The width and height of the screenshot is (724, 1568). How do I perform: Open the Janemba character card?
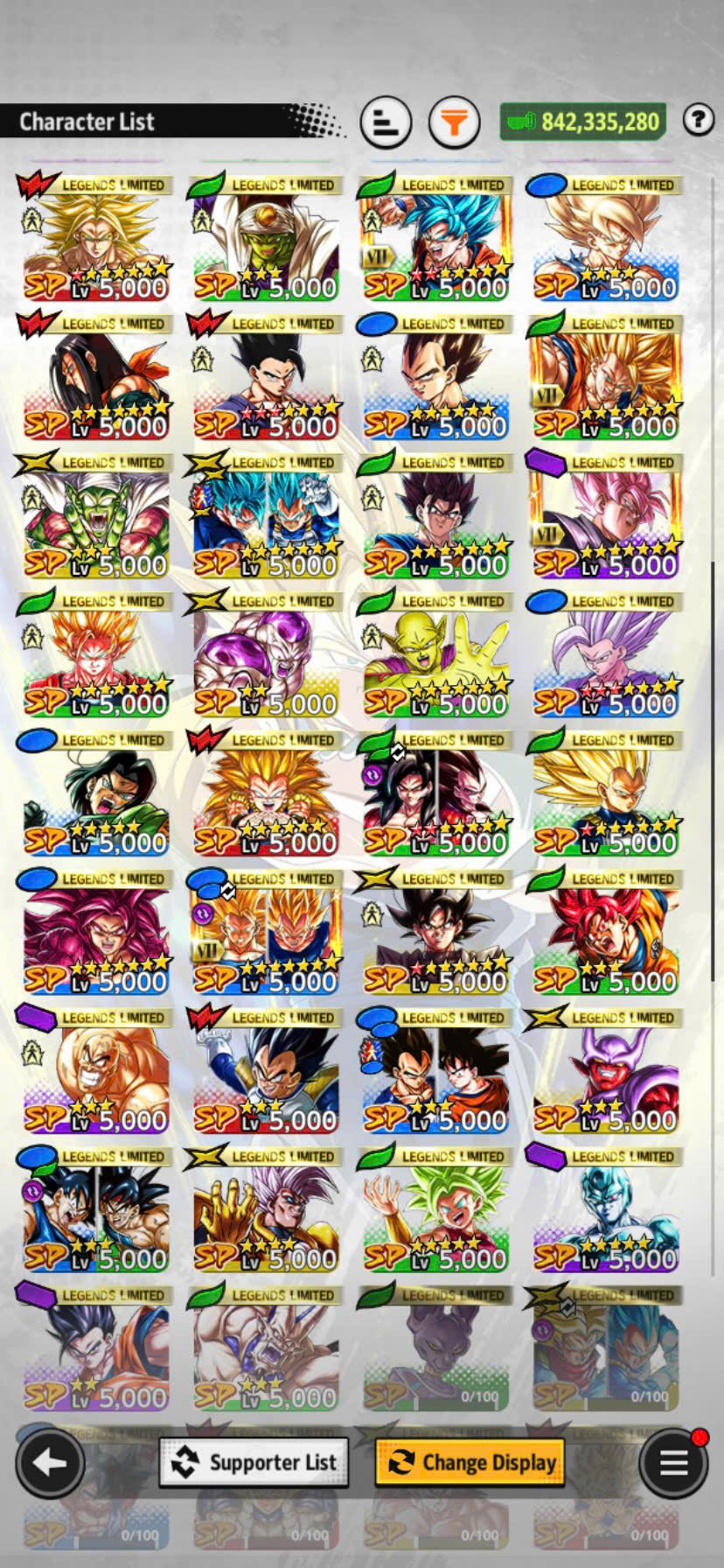(x=605, y=1072)
